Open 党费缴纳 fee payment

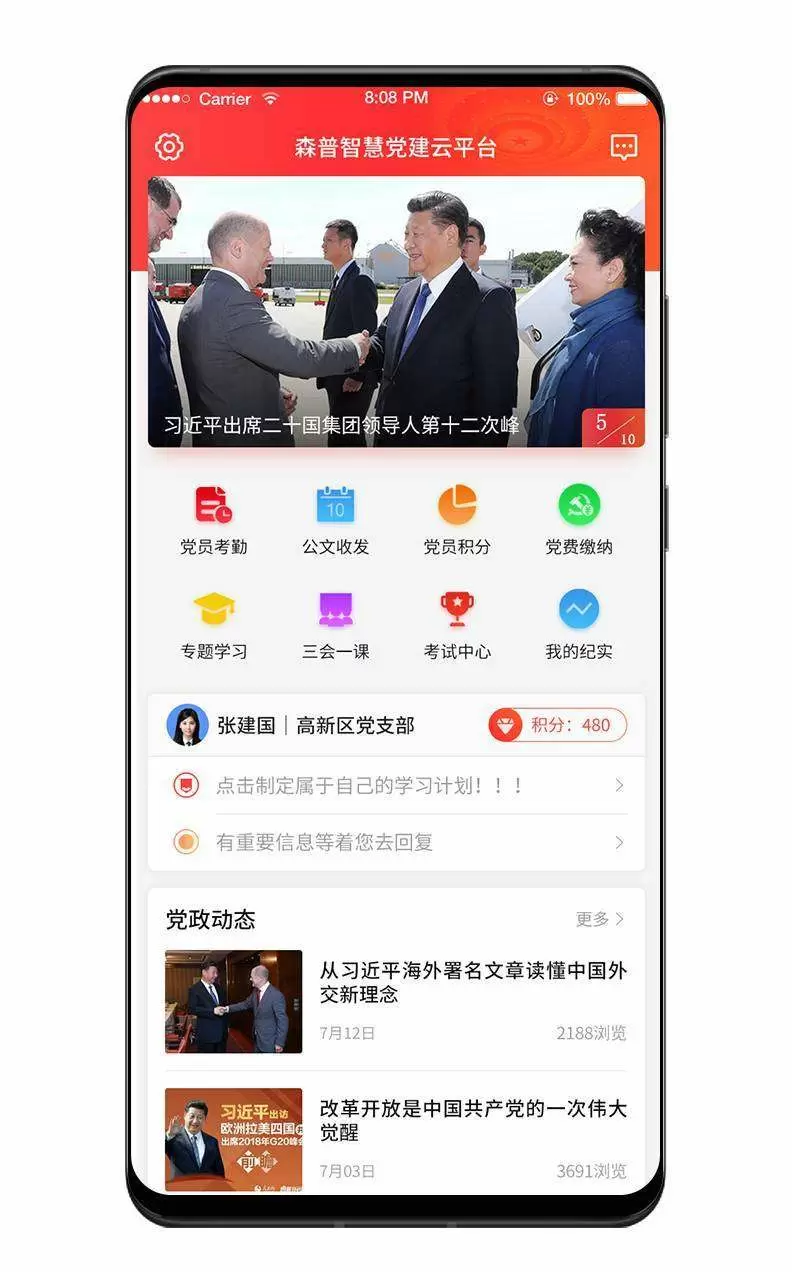coord(579,519)
